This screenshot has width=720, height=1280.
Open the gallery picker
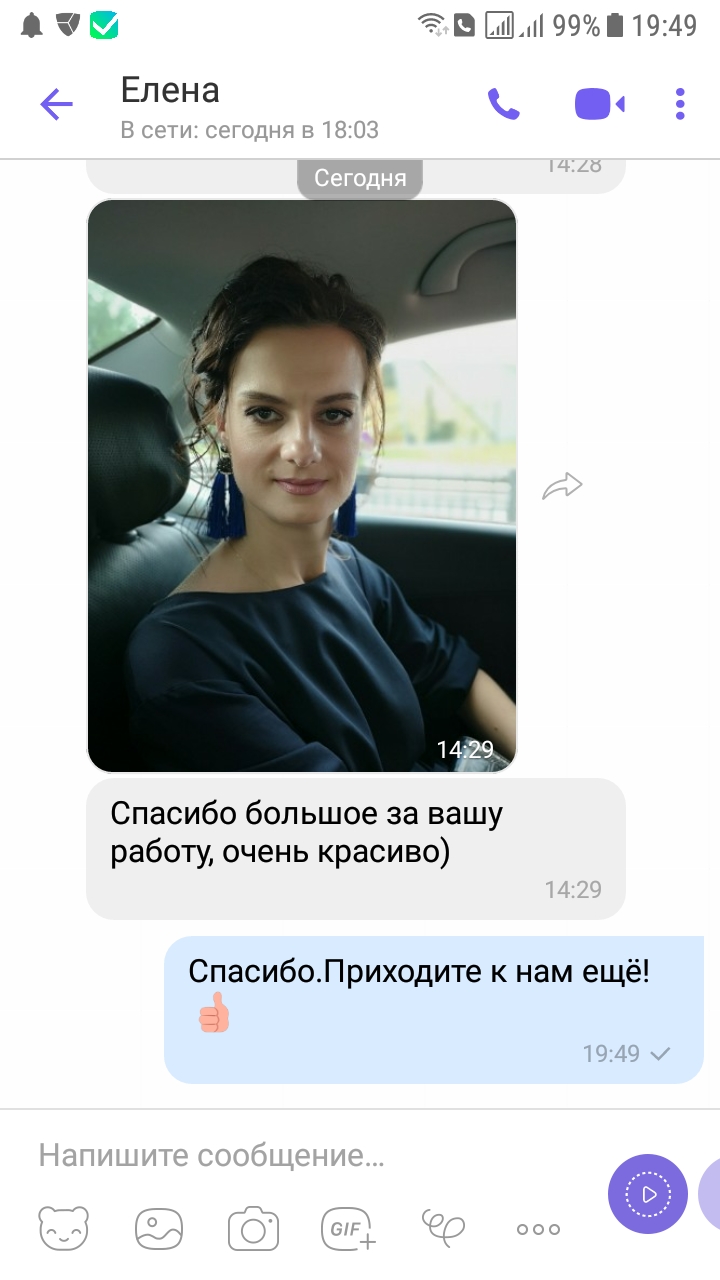coord(159,1228)
